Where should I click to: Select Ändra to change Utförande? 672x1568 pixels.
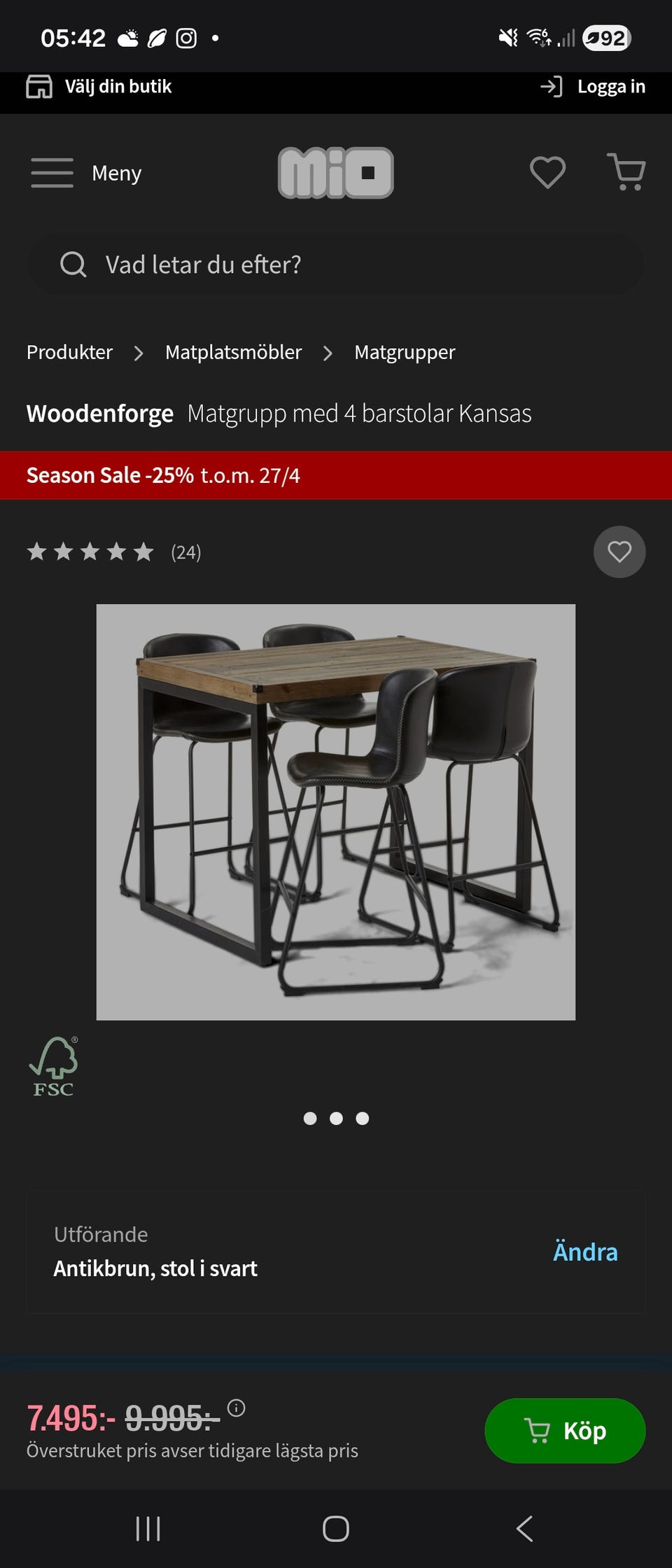(x=585, y=1252)
